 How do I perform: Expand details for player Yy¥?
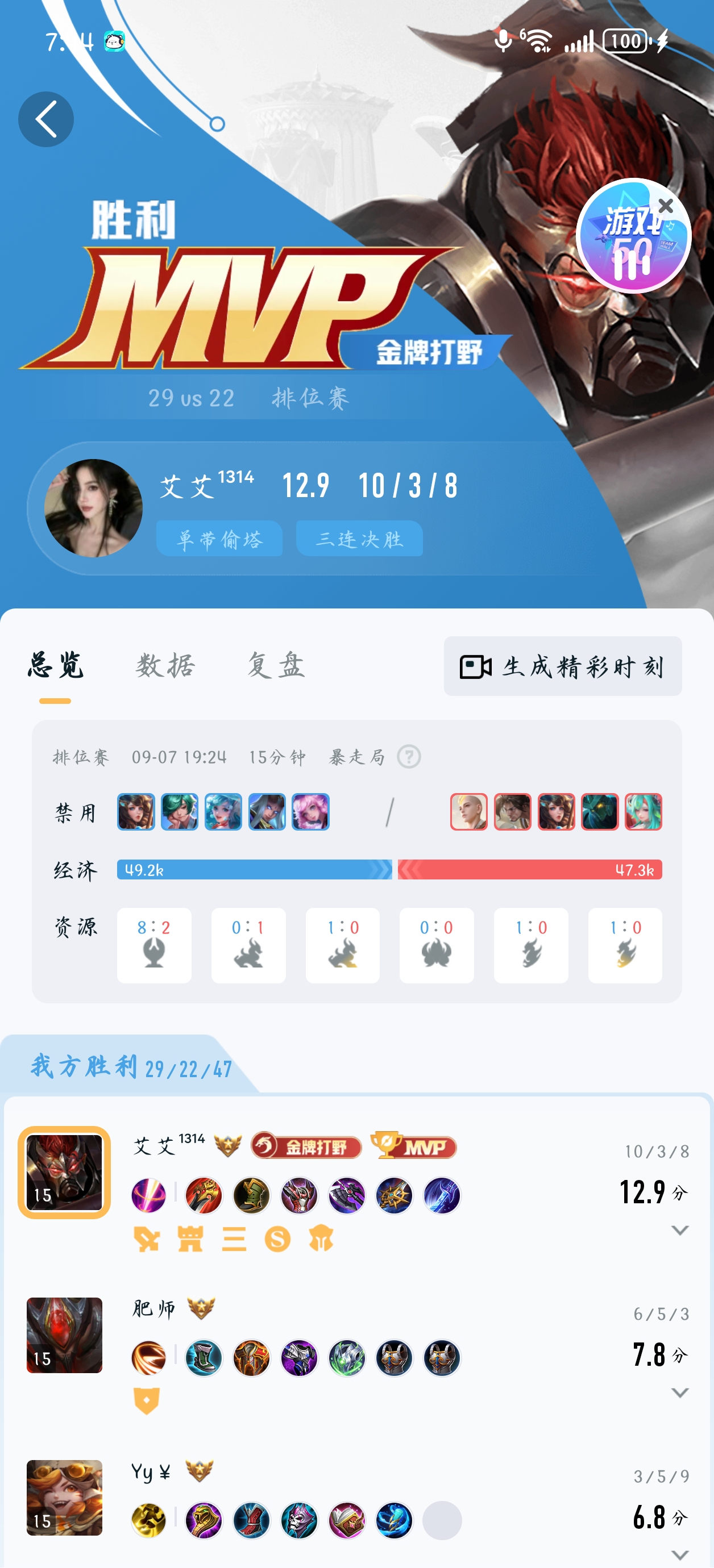(679, 1554)
